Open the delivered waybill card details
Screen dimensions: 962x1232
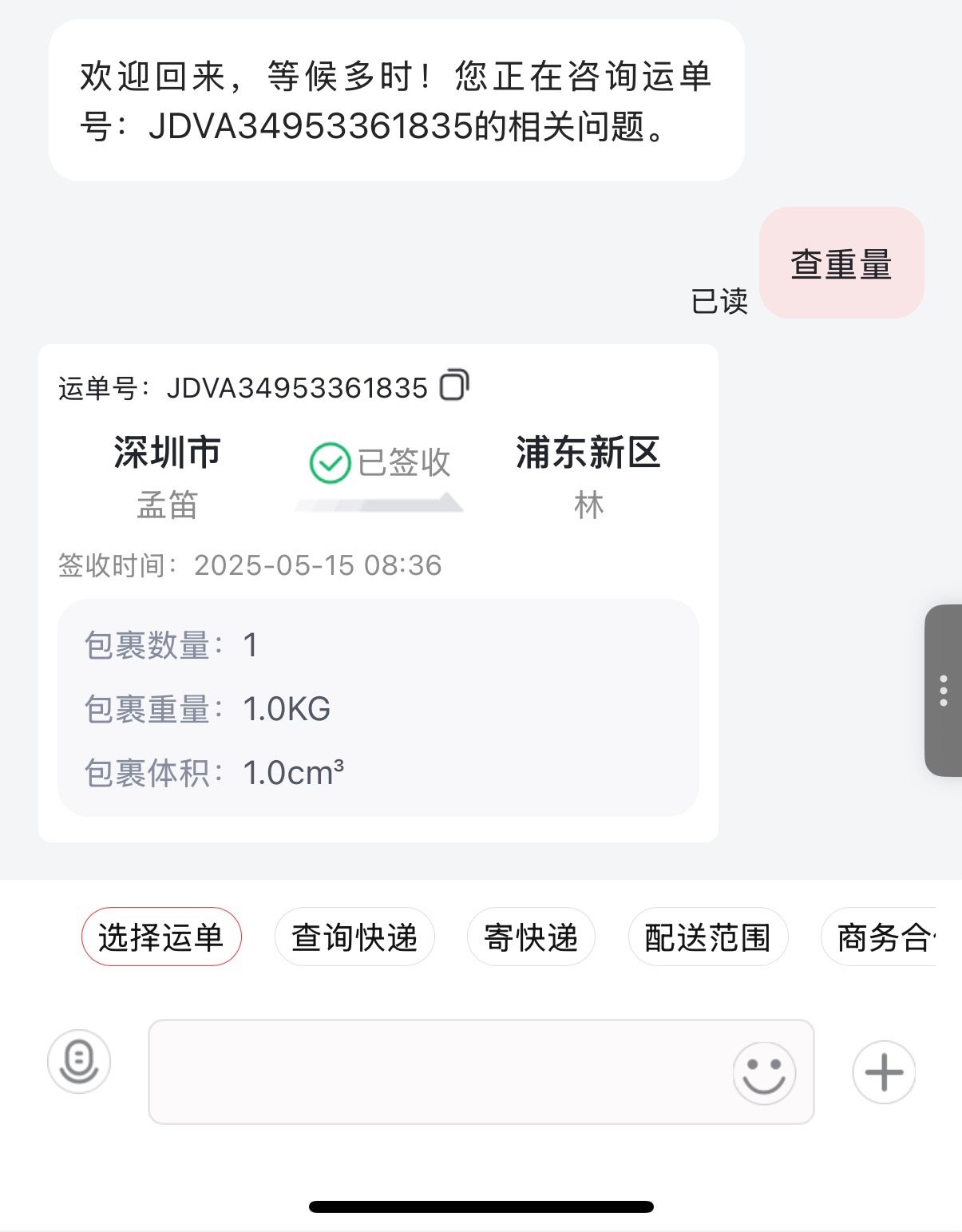pyautogui.click(x=378, y=479)
